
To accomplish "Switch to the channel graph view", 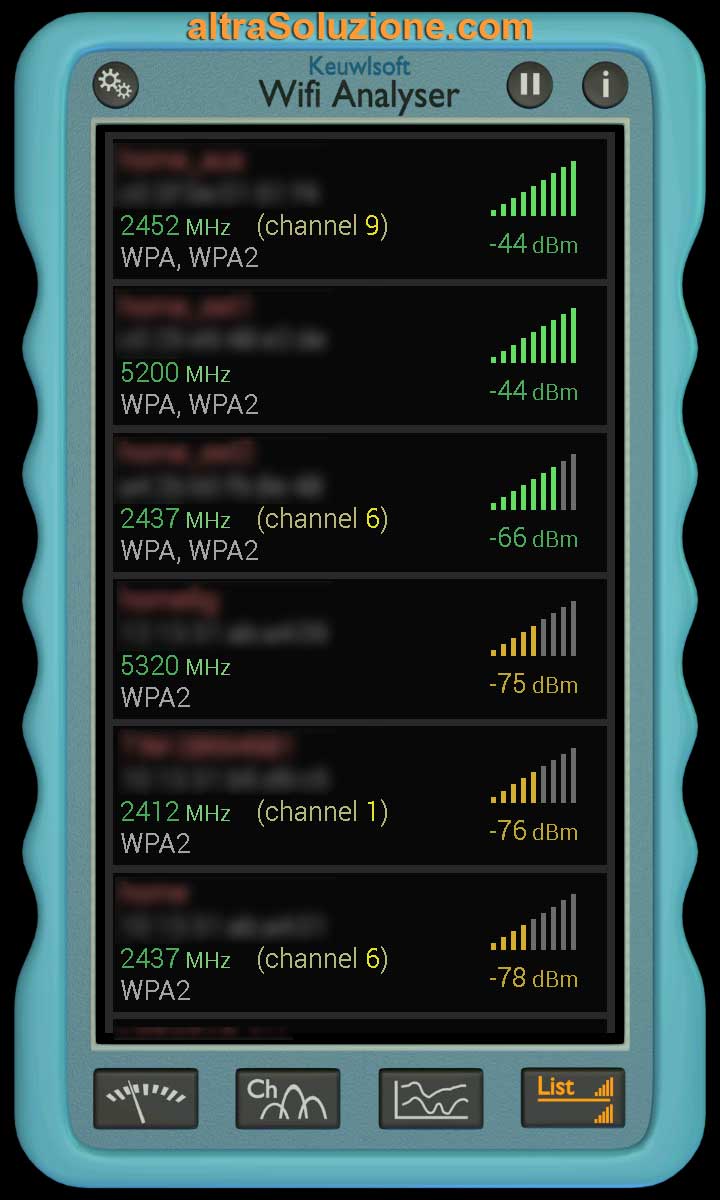I will coord(288,1099).
